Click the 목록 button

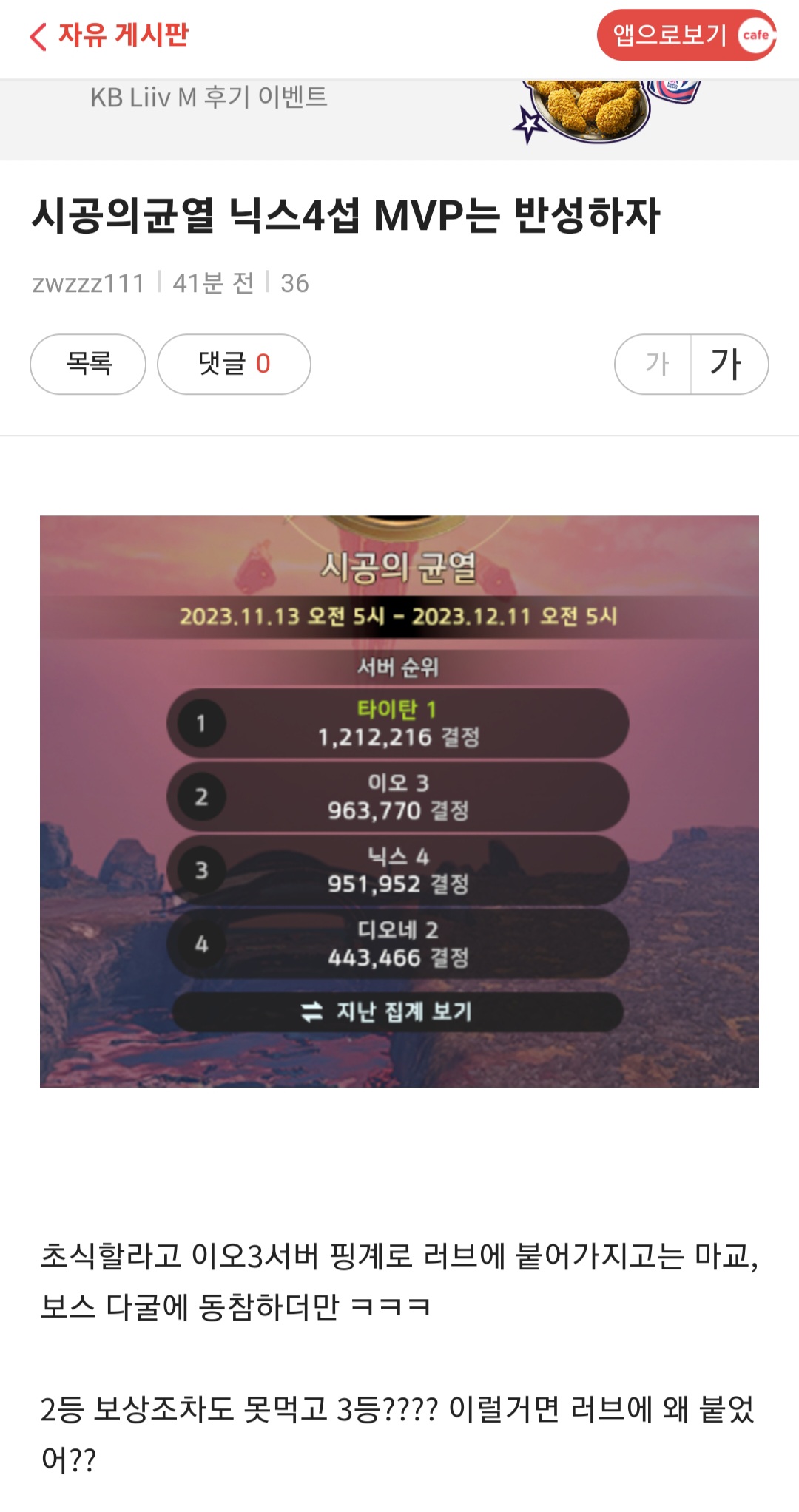tap(87, 363)
